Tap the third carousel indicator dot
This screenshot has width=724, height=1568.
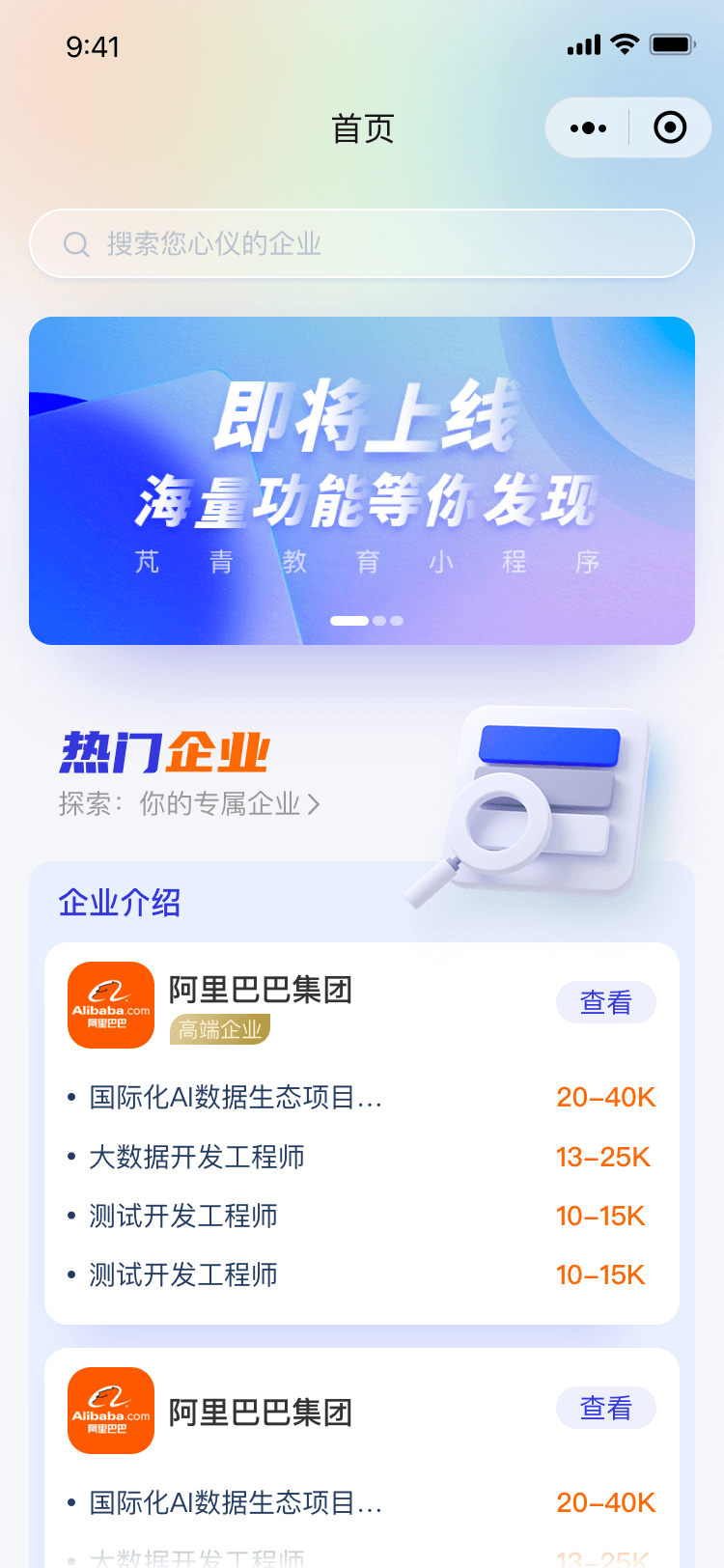coord(397,621)
